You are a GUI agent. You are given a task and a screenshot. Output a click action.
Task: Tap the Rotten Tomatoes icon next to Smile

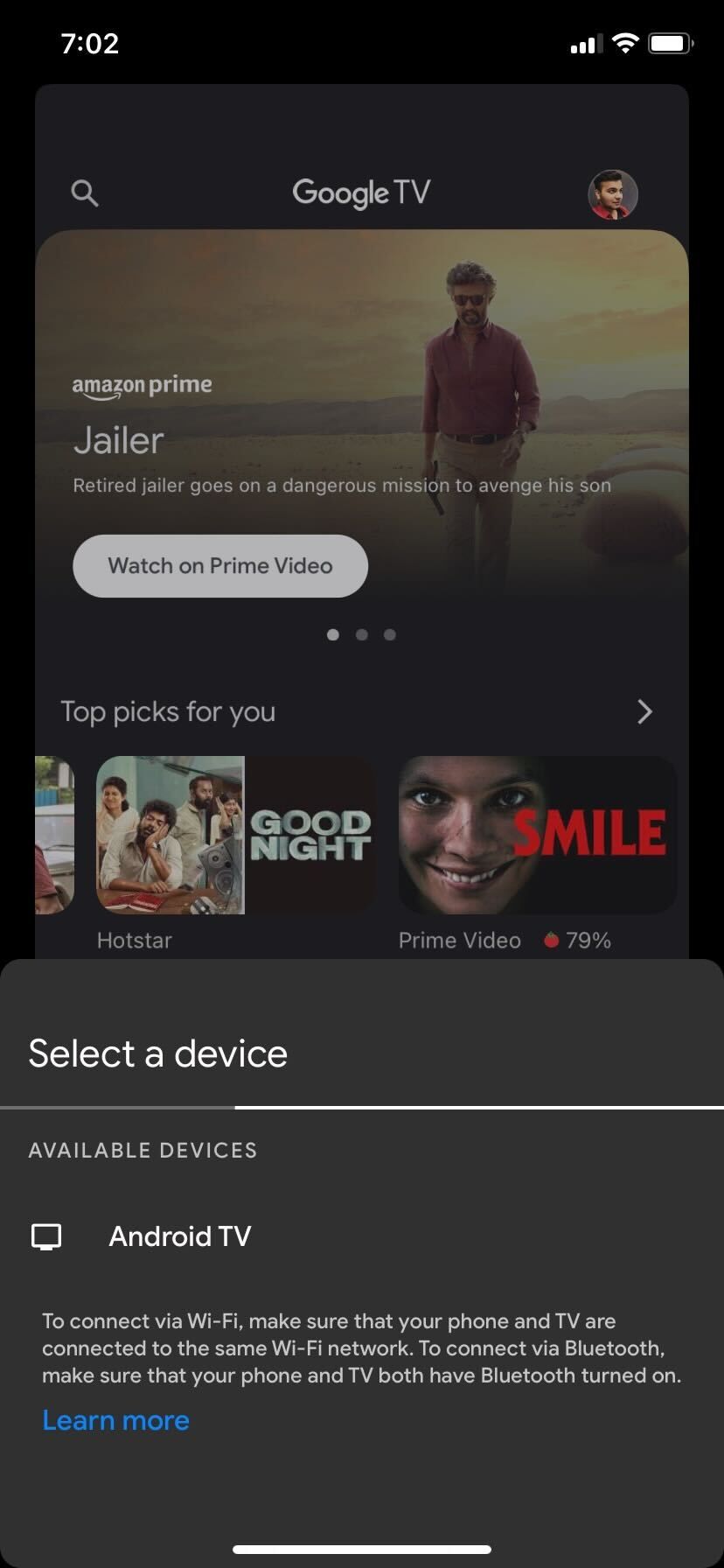point(552,940)
